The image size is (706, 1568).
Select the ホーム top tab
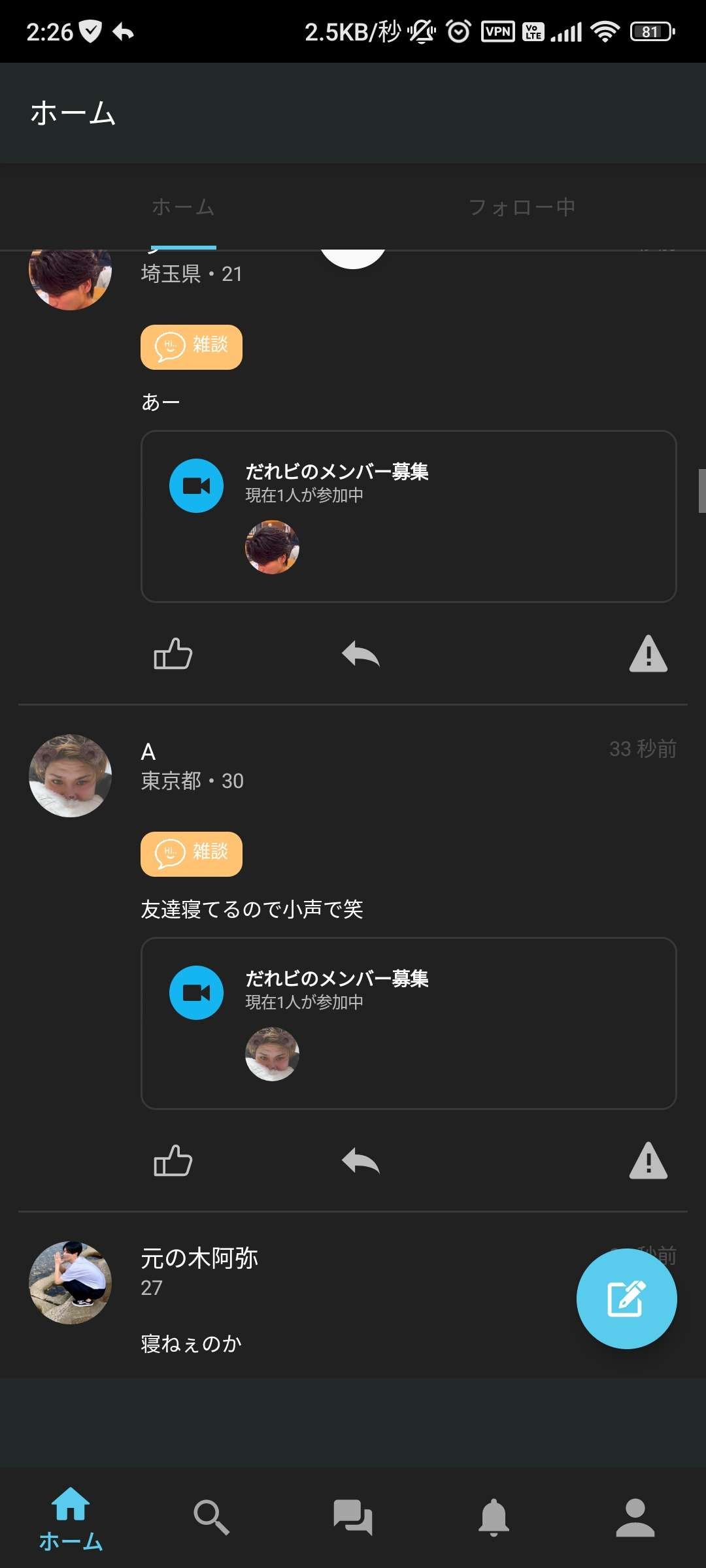[x=183, y=208]
